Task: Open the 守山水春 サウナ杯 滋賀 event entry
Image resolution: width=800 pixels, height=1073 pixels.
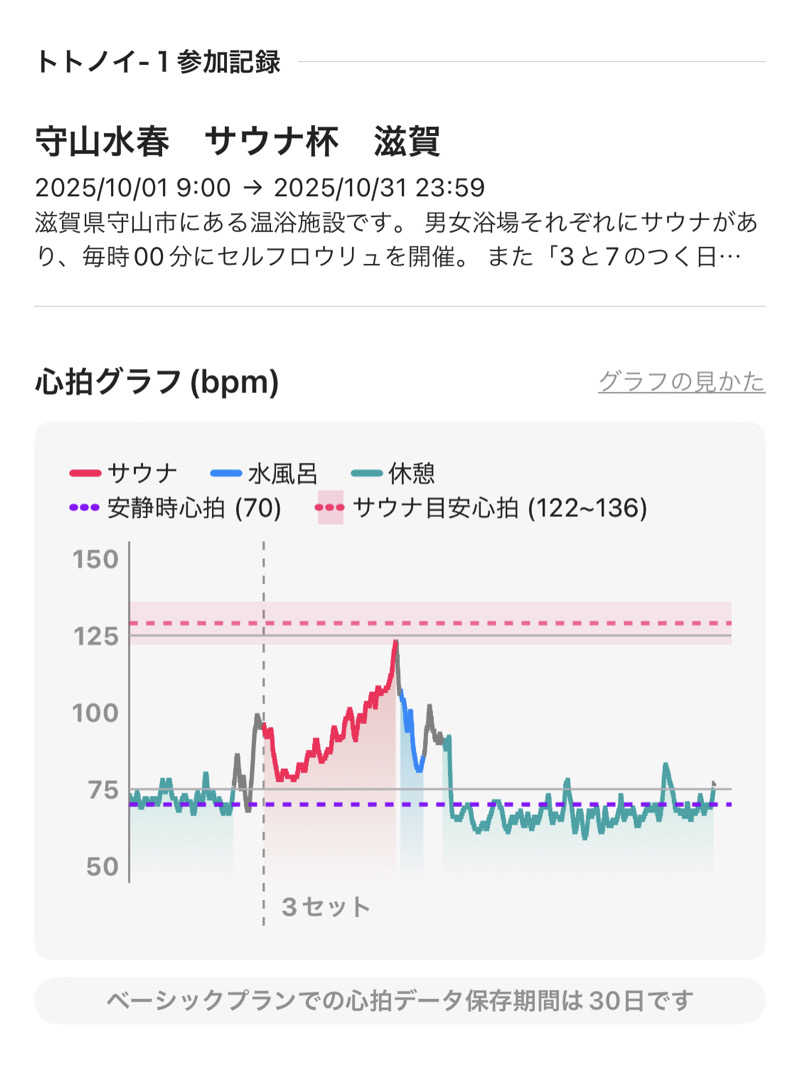Action: coord(238,142)
